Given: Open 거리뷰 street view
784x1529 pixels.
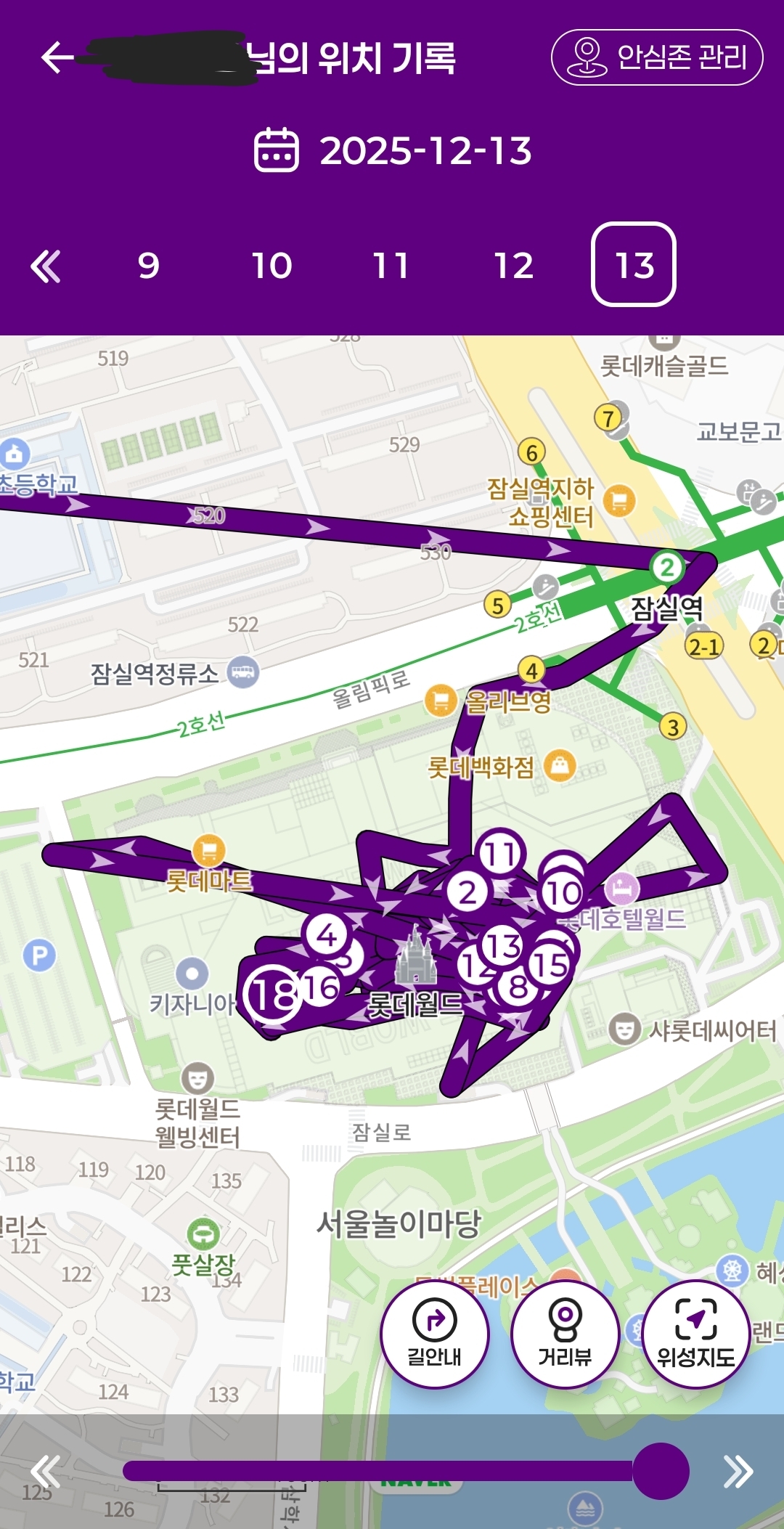Looking at the screenshot, I should coord(565,1334).
